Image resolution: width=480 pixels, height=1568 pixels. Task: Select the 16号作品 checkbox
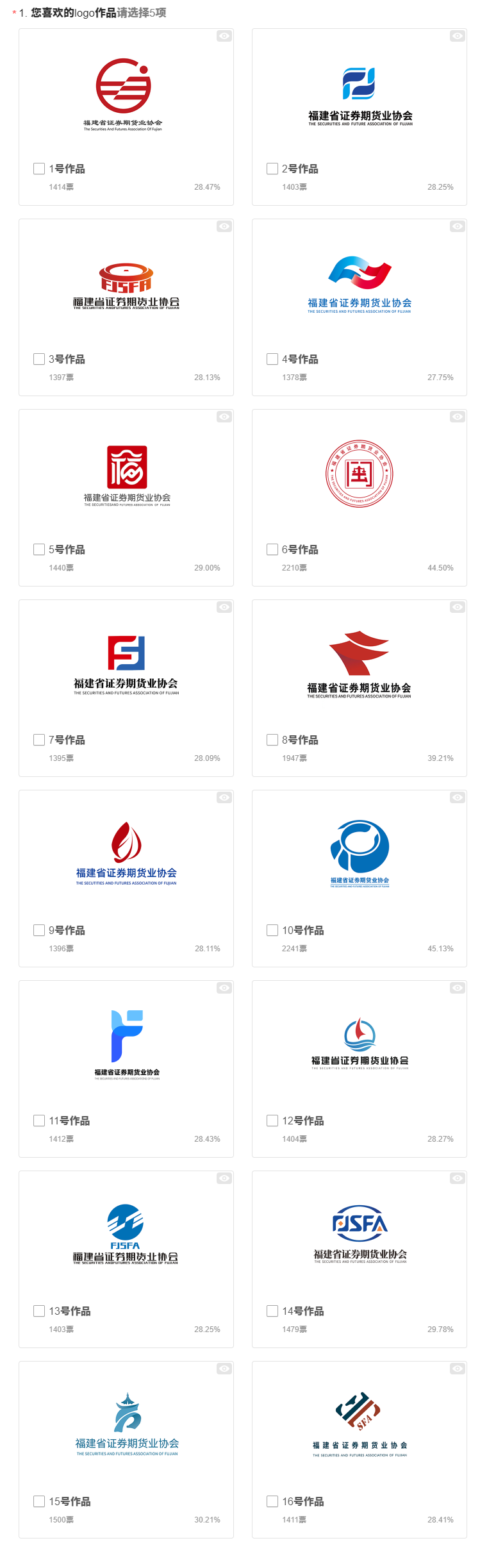[272, 1501]
